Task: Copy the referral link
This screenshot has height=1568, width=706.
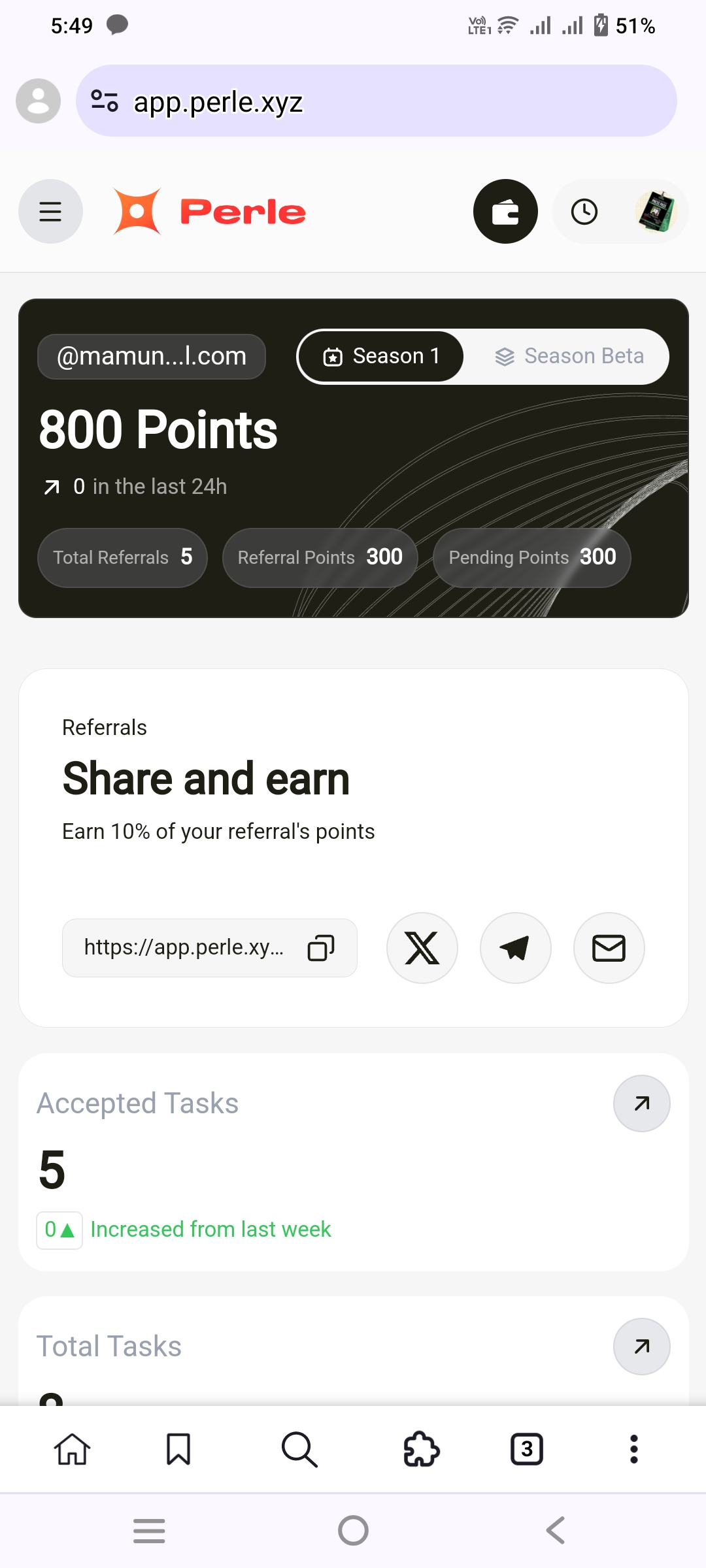Action: click(x=321, y=948)
